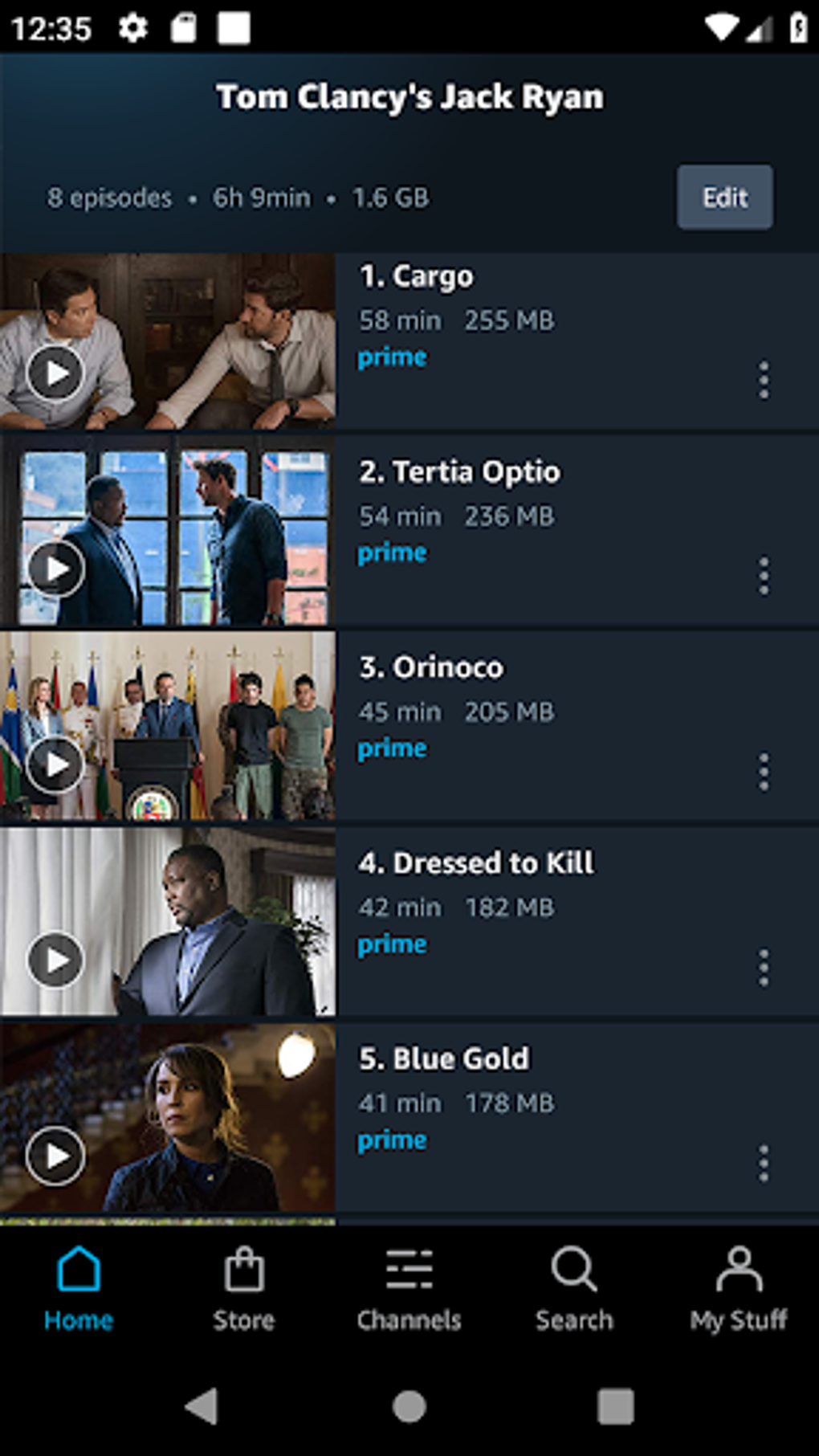Screen dimensions: 819x1456
Task: Open options menu for Orinoco
Action: click(764, 772)
